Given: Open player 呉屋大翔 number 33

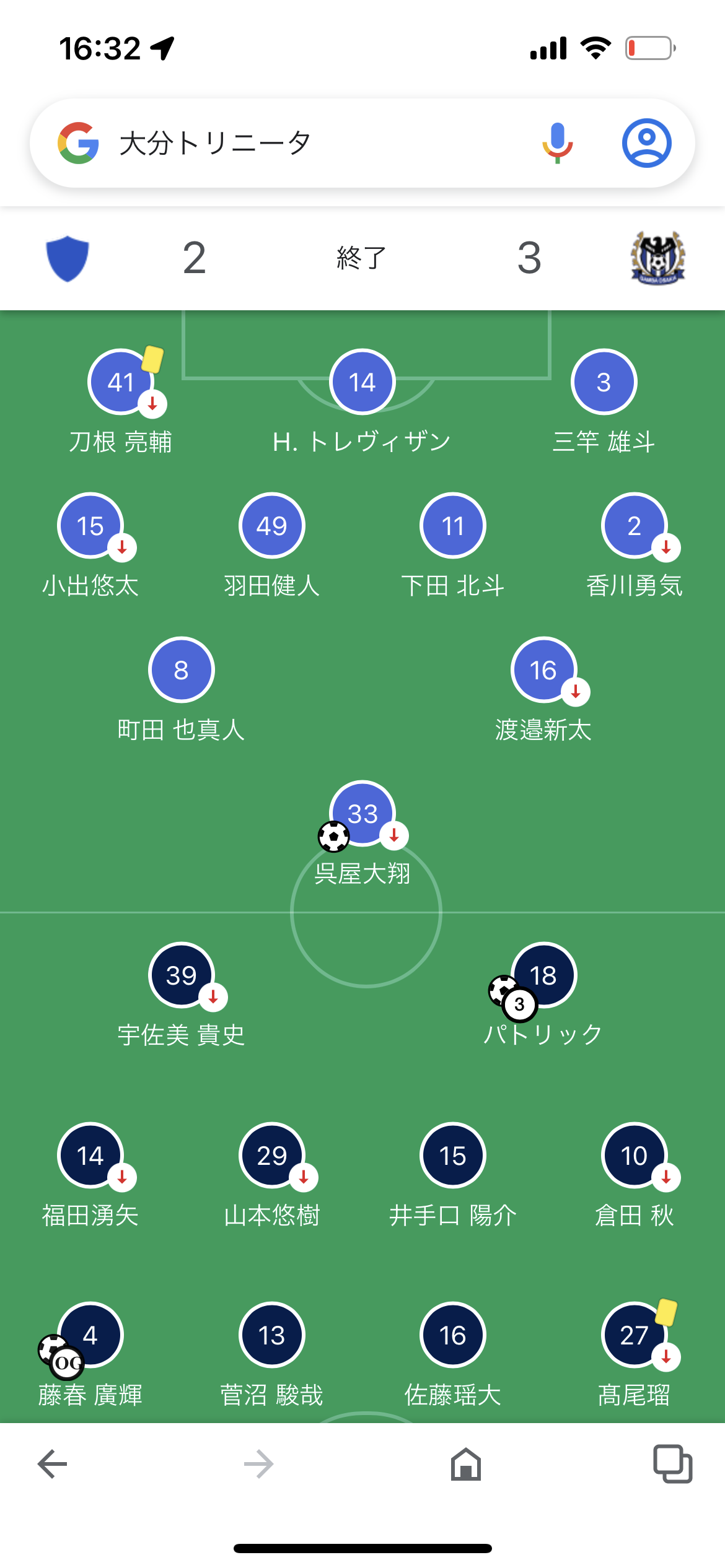Looking at the screenshot, I should click(x=362, y=814).
